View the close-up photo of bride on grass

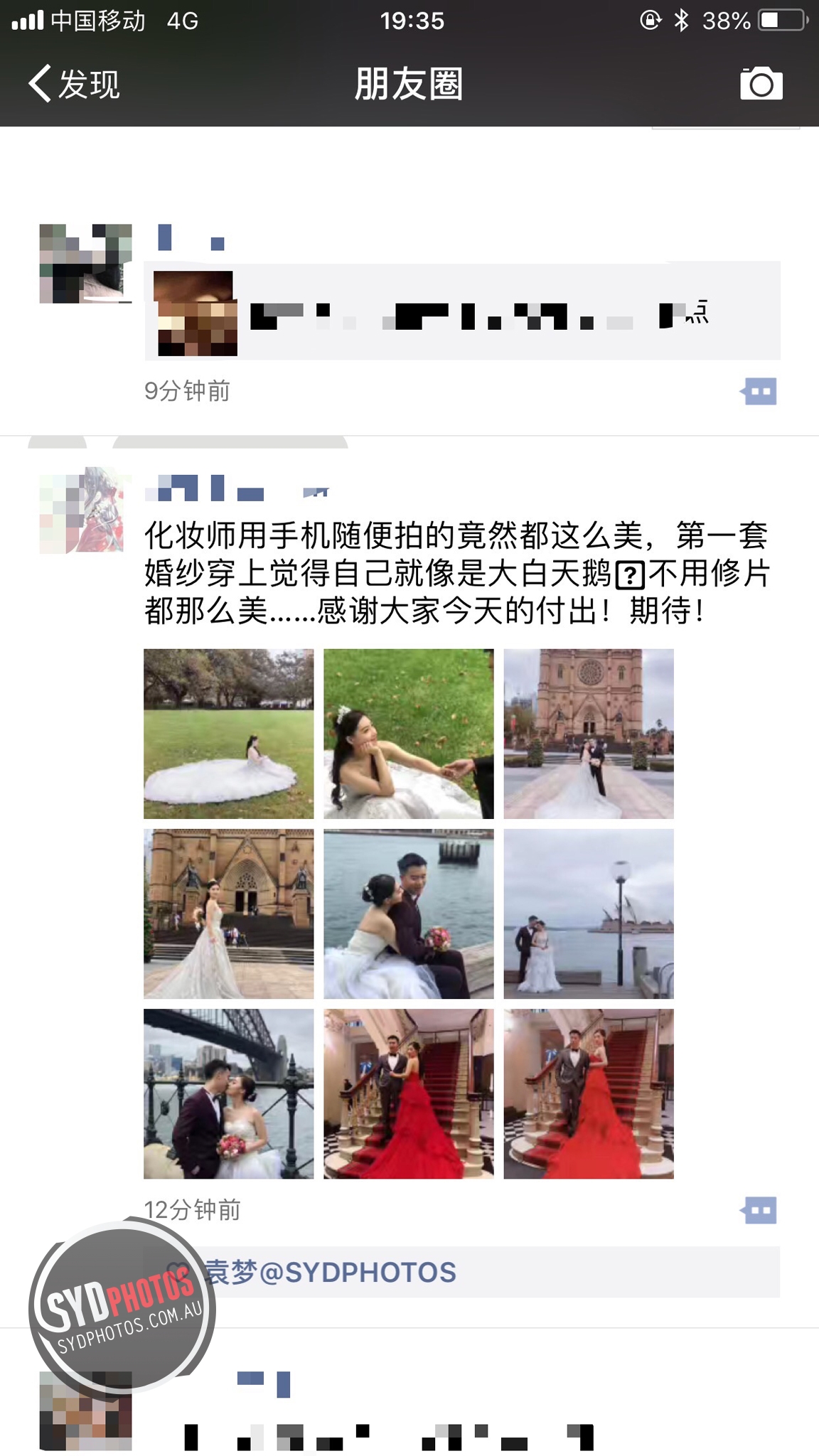point(409,734)
